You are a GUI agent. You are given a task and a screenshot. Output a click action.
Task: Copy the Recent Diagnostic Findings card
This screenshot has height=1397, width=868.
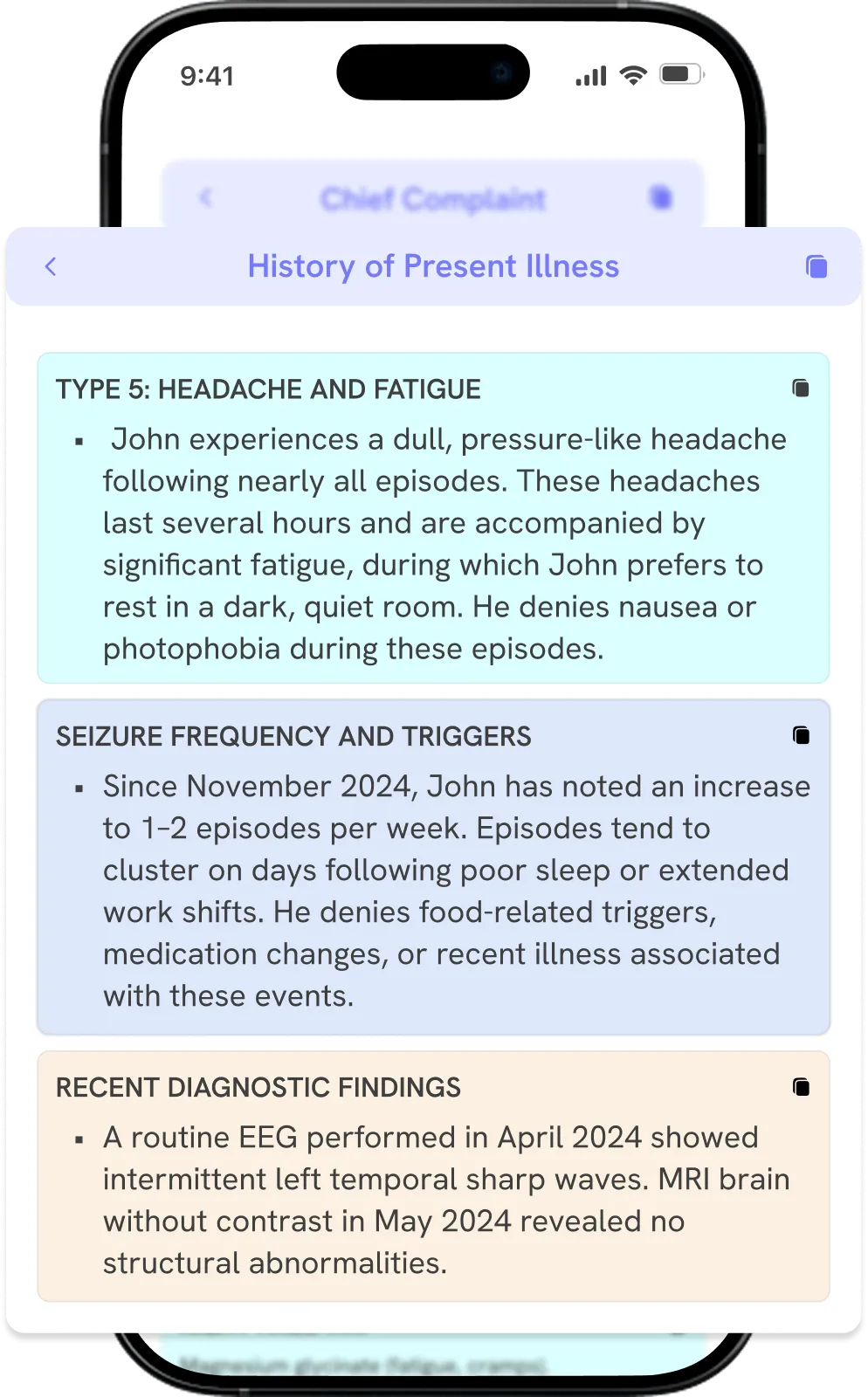click(800, 1087)
